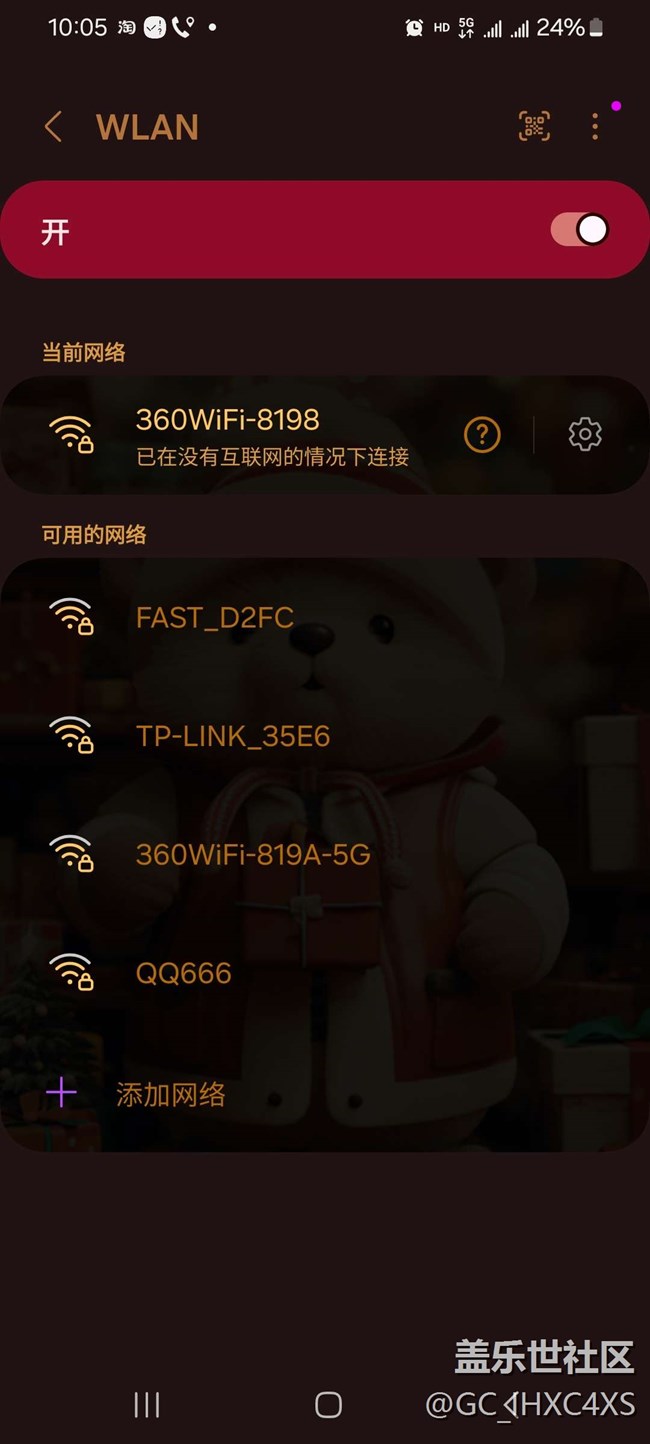
Task: Open the three-dot overflow menu
Action: click(x=595, y=126)
